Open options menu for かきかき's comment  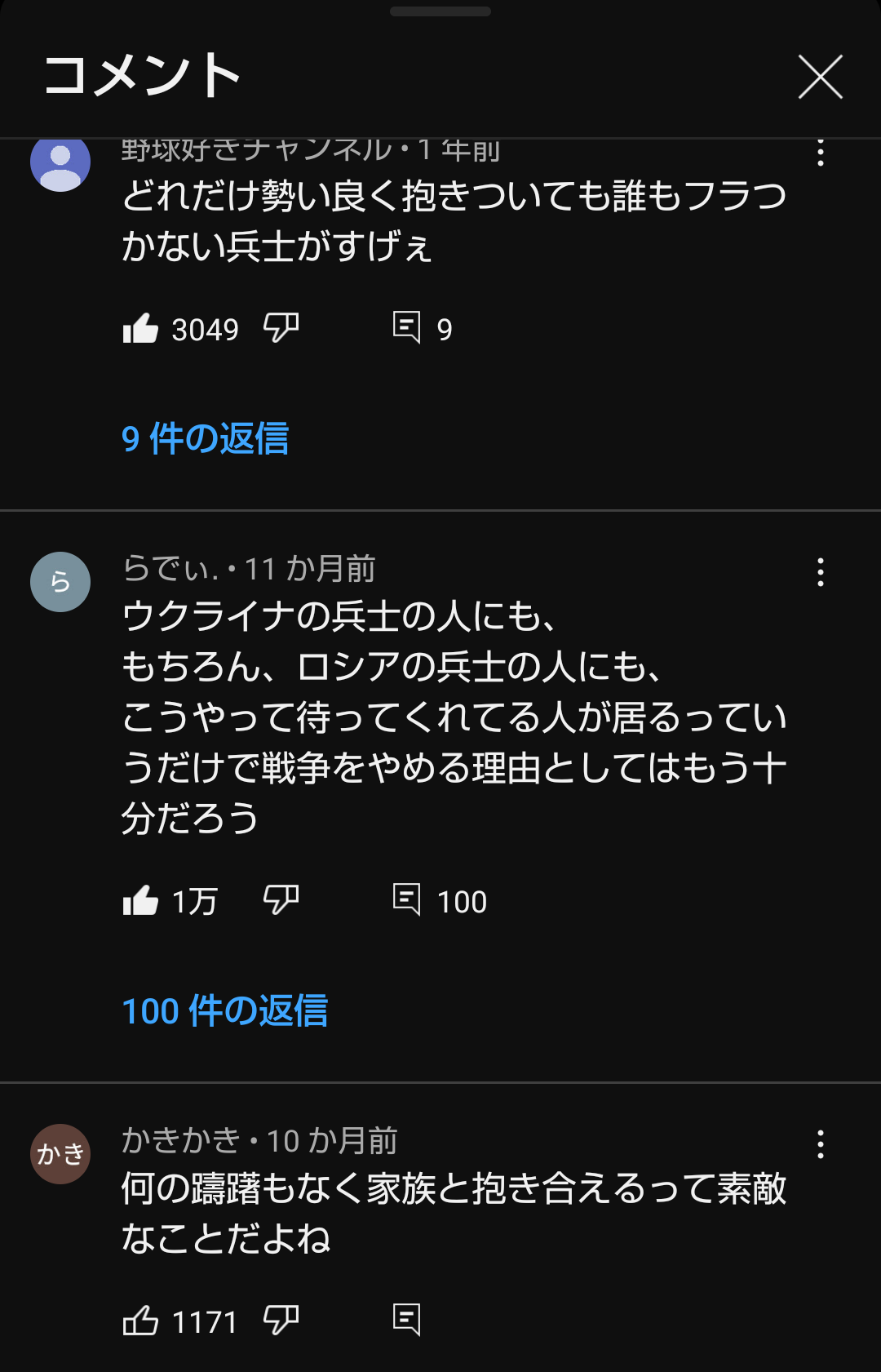(x=821, y=1145)
